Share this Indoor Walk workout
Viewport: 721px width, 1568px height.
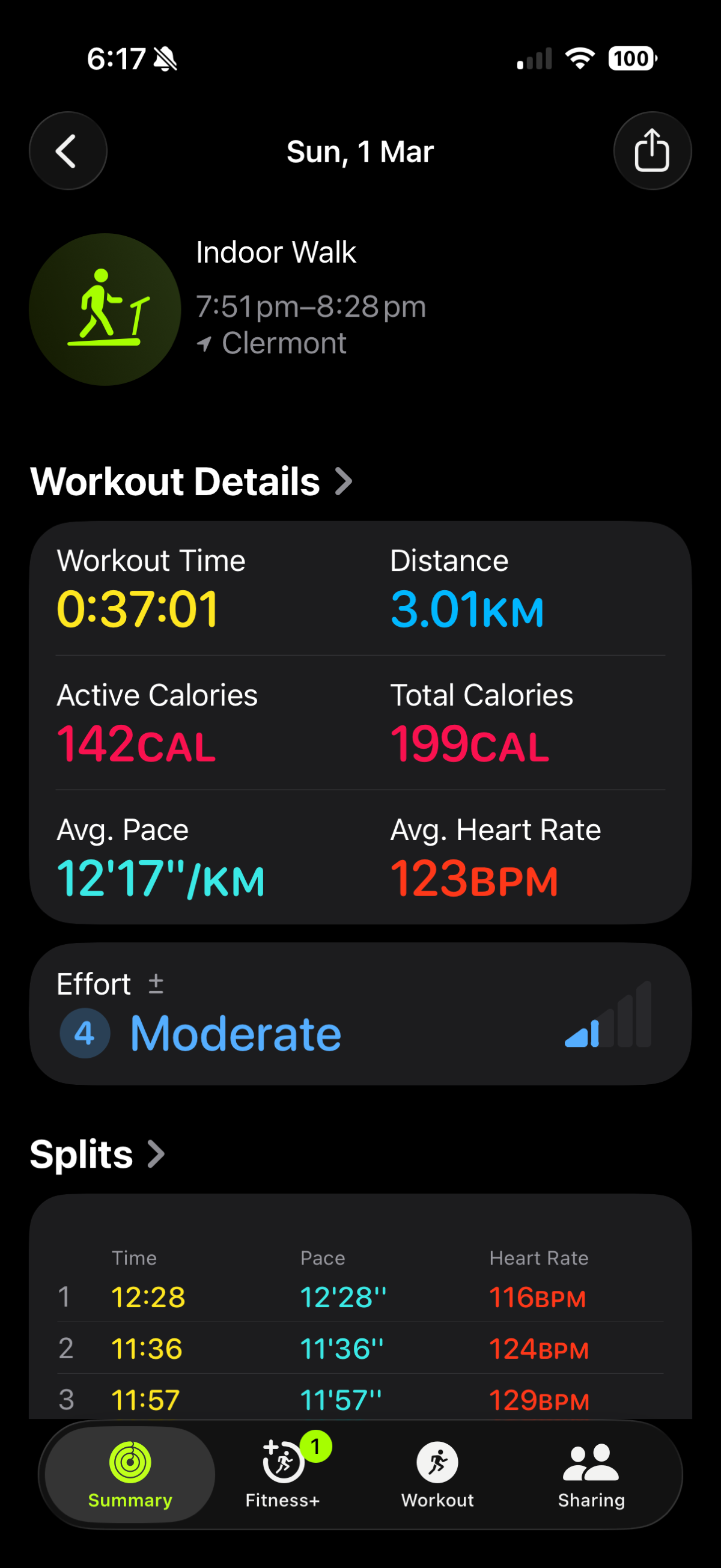(652, 151)
